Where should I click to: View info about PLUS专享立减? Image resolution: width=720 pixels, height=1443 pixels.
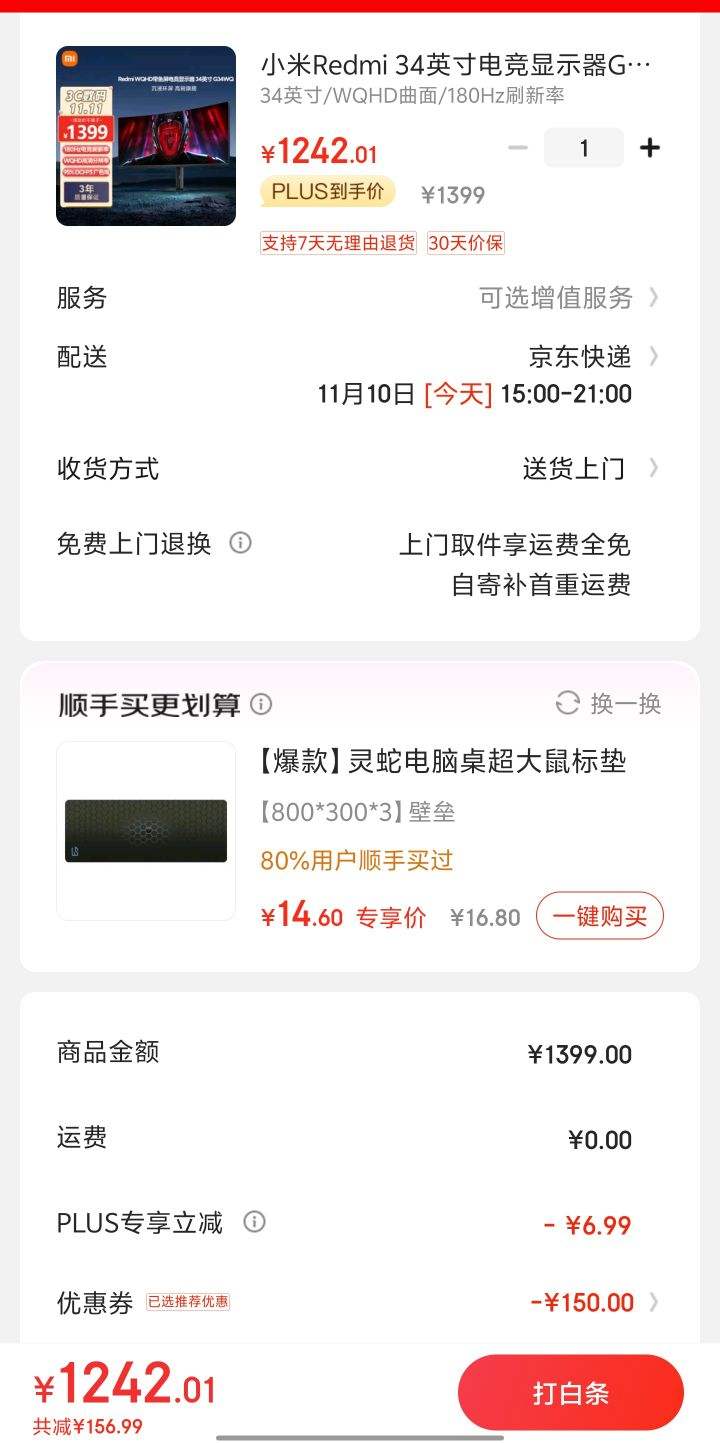(255, 1222)
